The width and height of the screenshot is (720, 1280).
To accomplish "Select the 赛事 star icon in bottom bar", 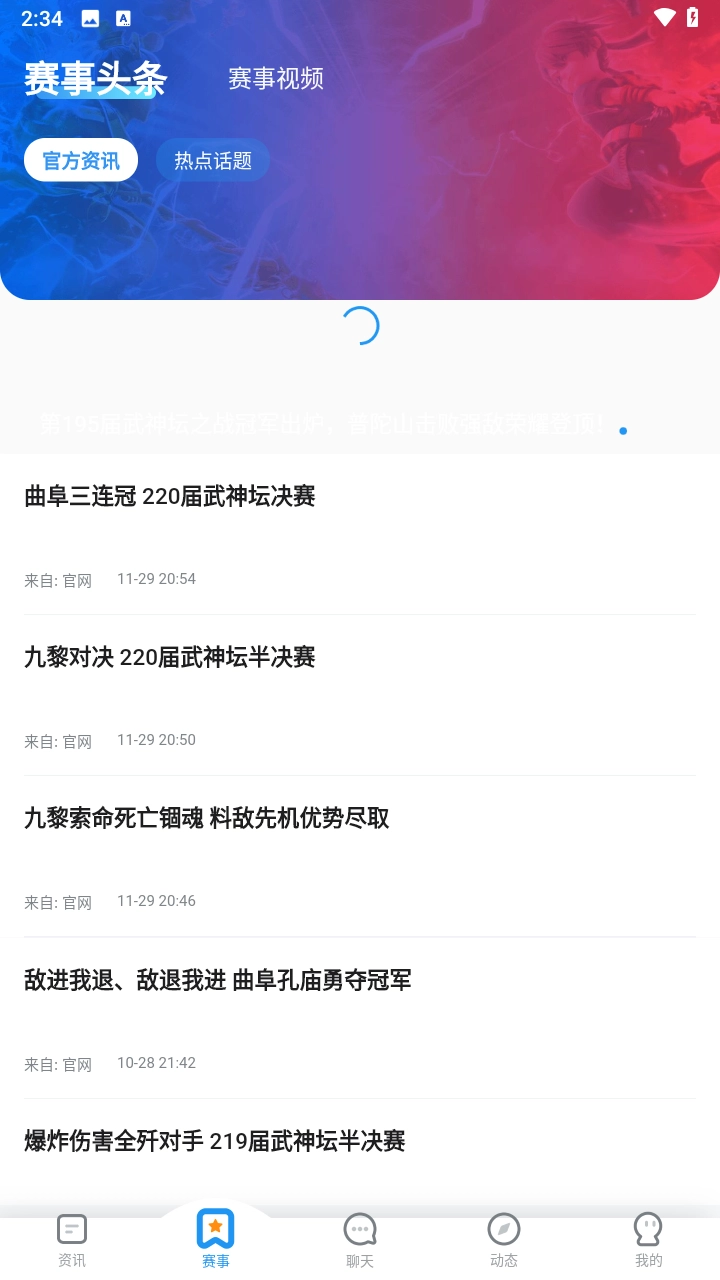I will (x=215, y=1228).
